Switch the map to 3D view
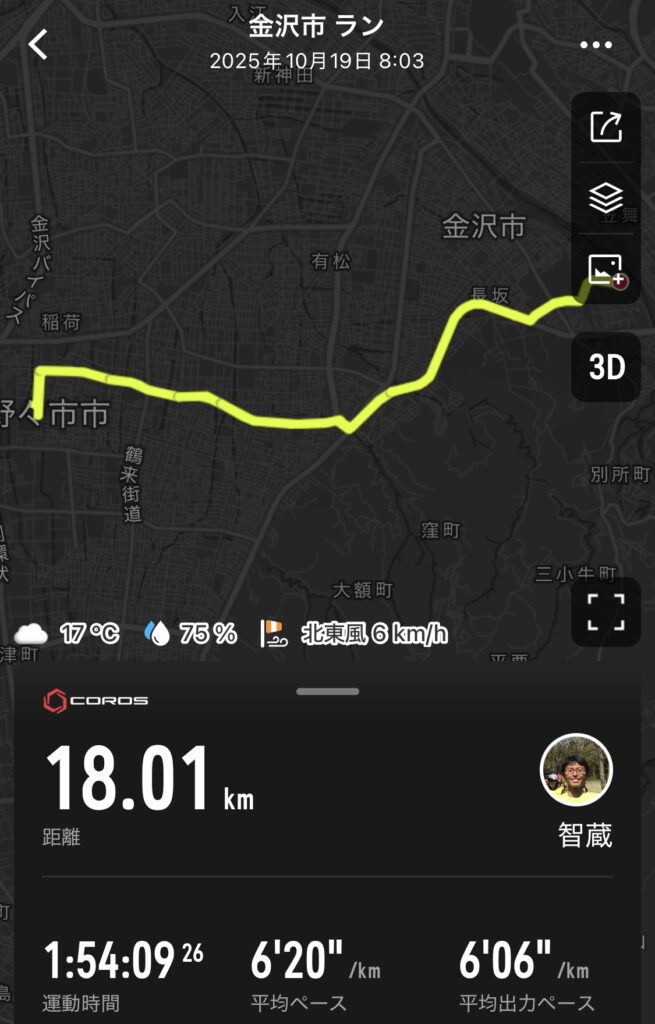Image resolution: width=655 pixels, height=1024 pixels. point(606,367)
